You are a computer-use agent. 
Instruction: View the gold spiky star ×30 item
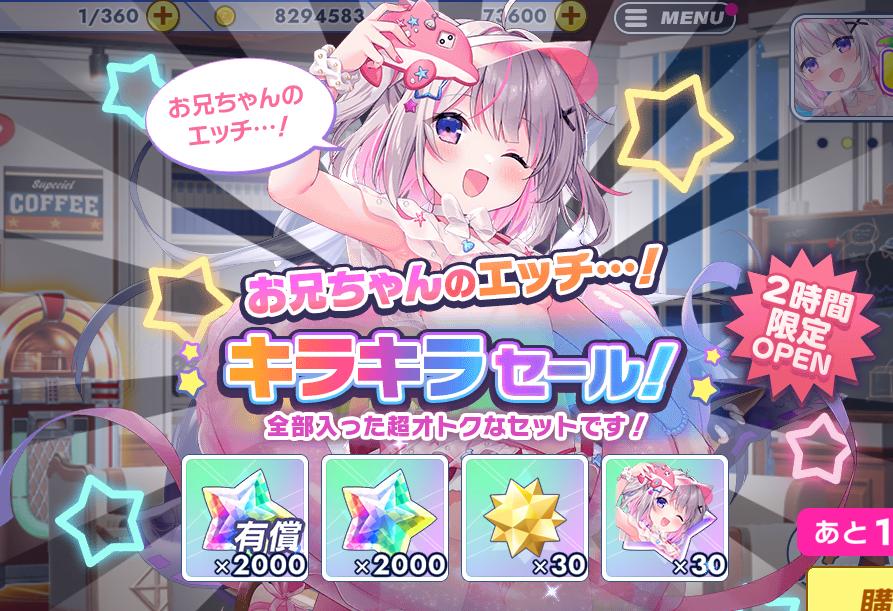(525, 518)
